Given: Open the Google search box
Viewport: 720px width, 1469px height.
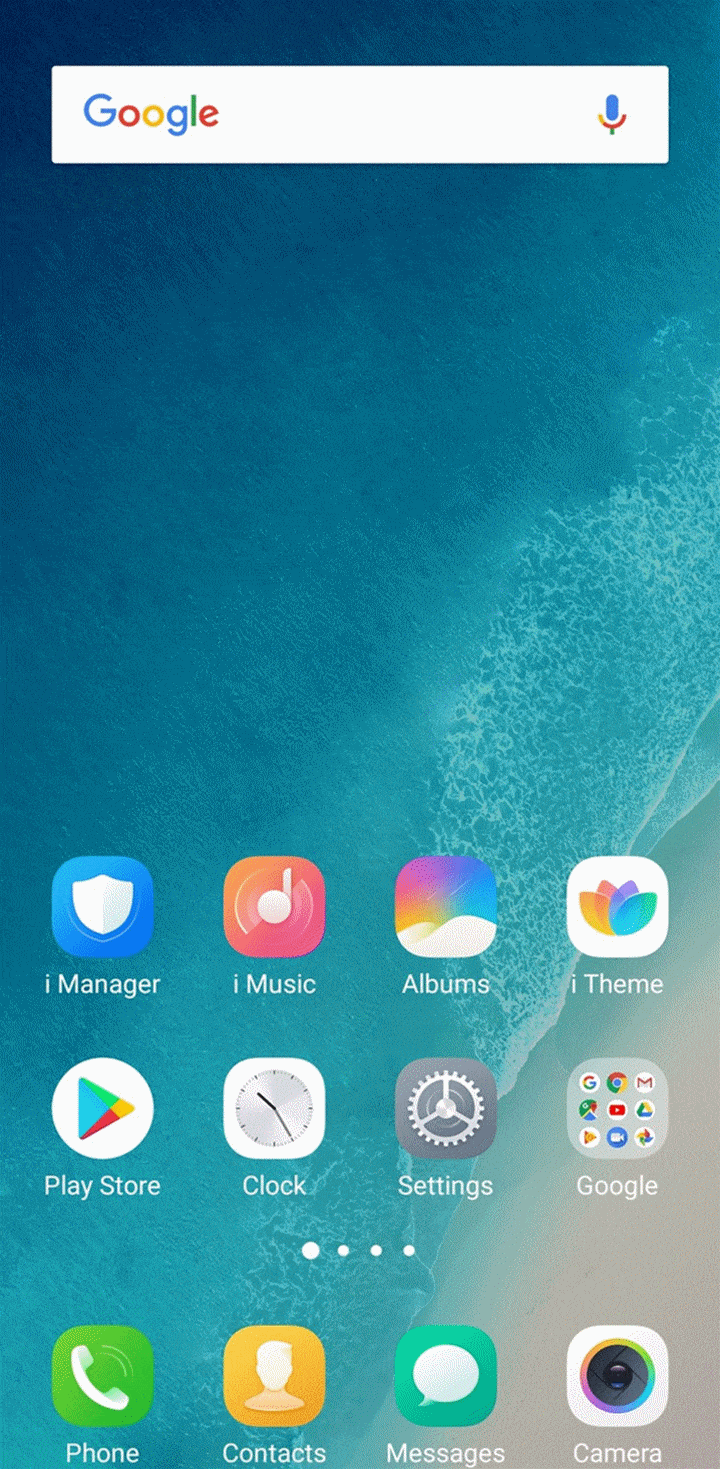Looking at the screenshot, I should (330, 114).
